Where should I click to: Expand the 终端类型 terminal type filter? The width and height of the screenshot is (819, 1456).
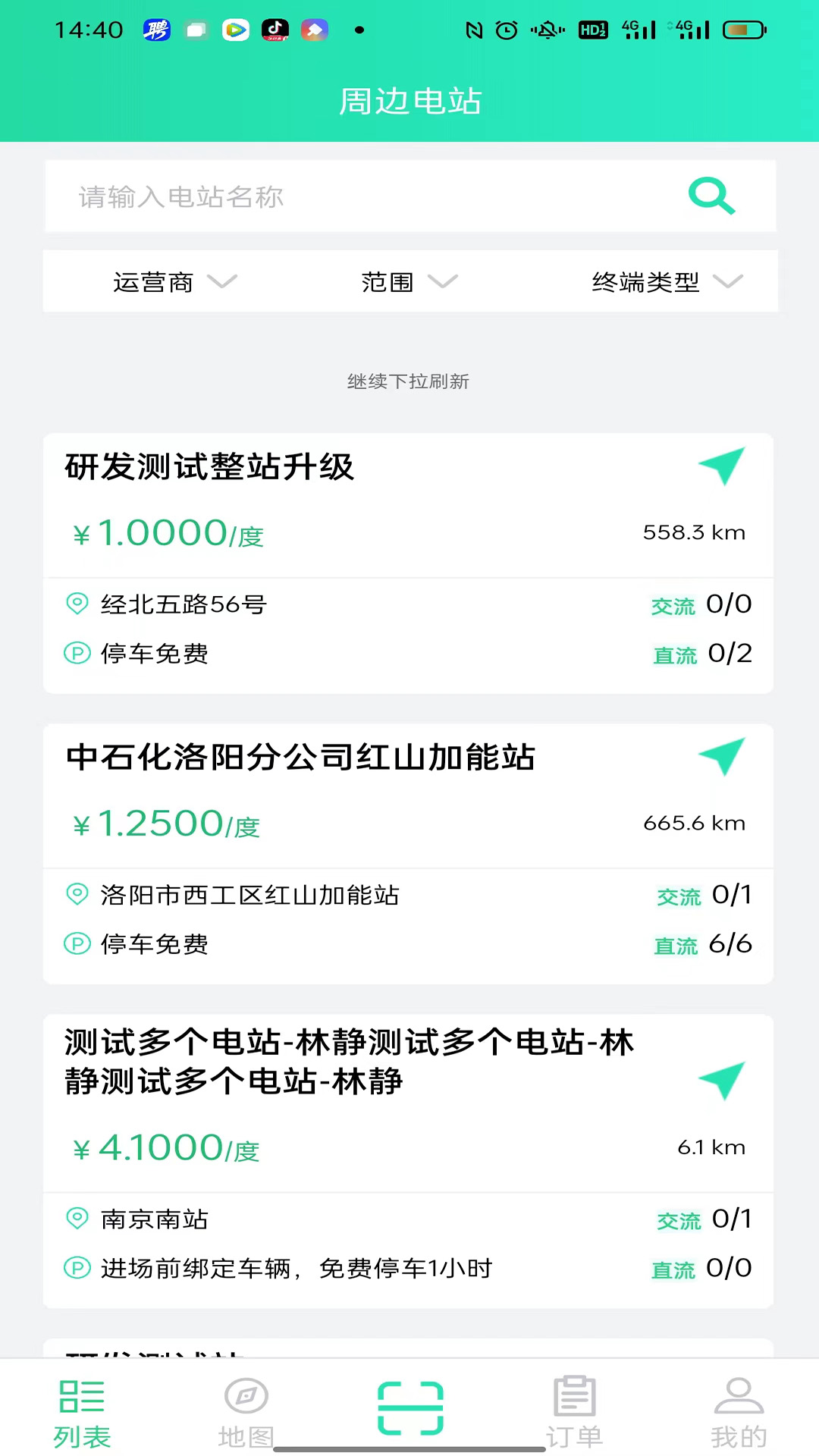(x=667, y=281)
